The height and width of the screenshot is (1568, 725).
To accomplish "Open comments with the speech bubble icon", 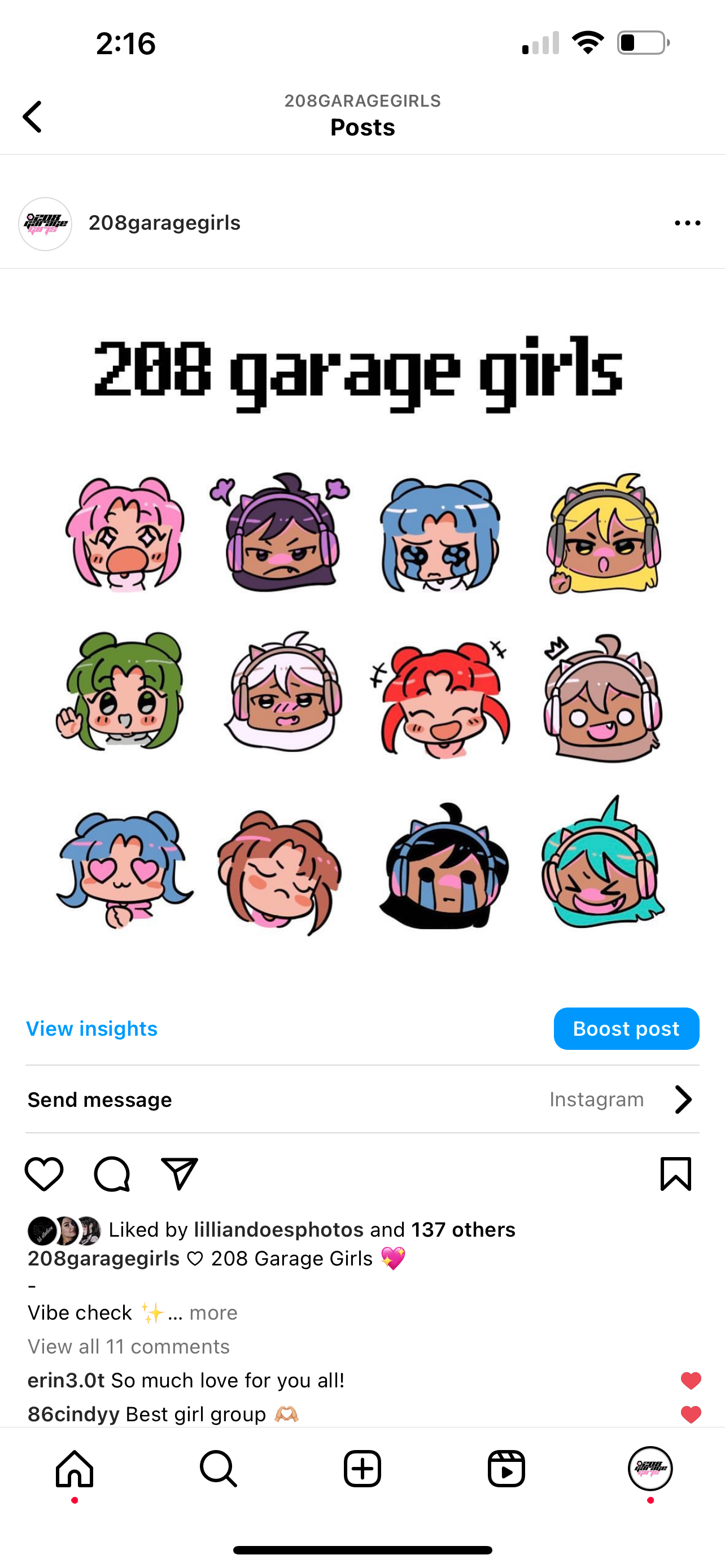I will tap(112, 1173).
